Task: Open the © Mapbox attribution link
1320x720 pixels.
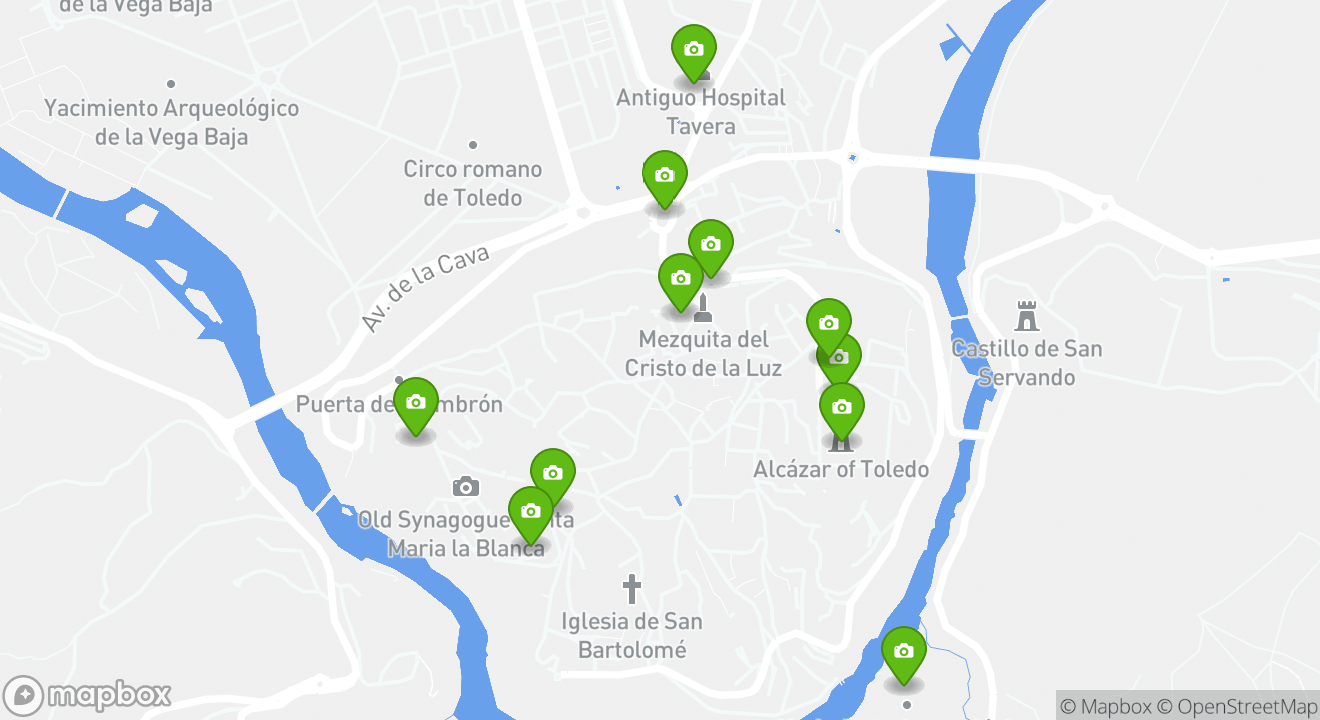Action: coord(1107,706)
